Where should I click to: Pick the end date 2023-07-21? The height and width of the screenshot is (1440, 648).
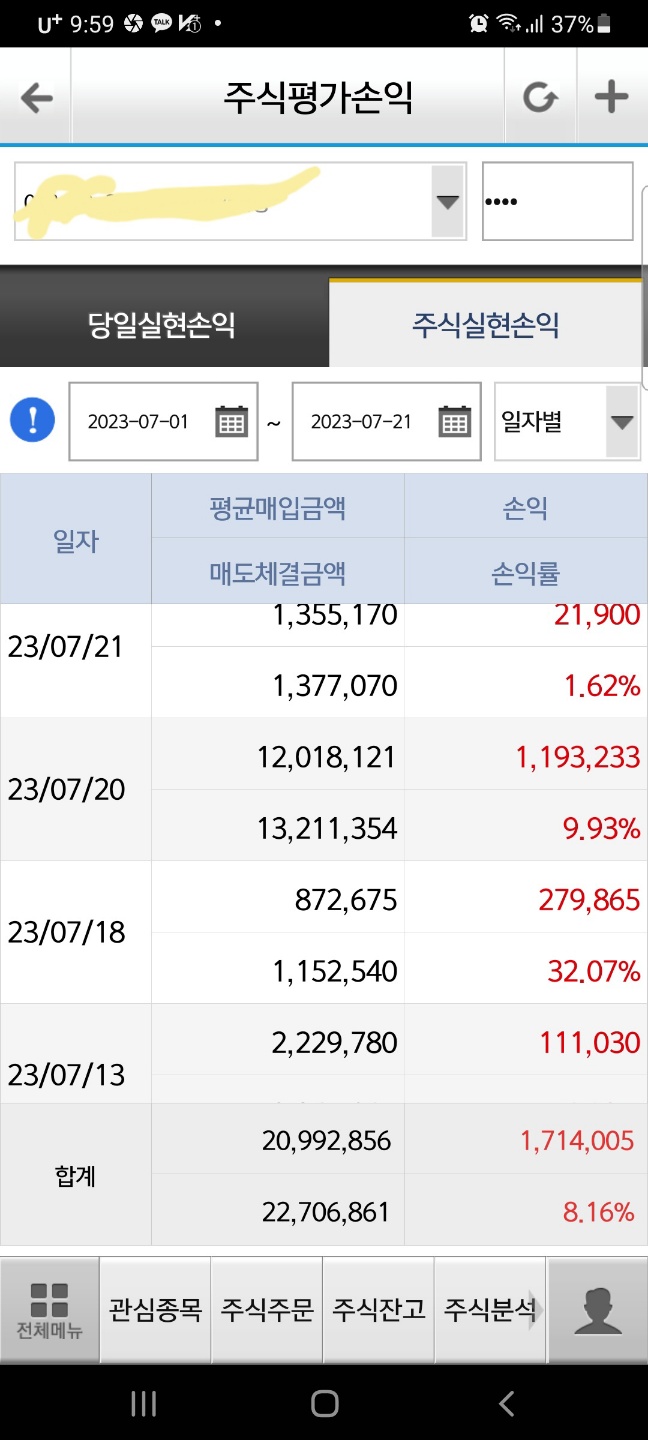point(386,421)
